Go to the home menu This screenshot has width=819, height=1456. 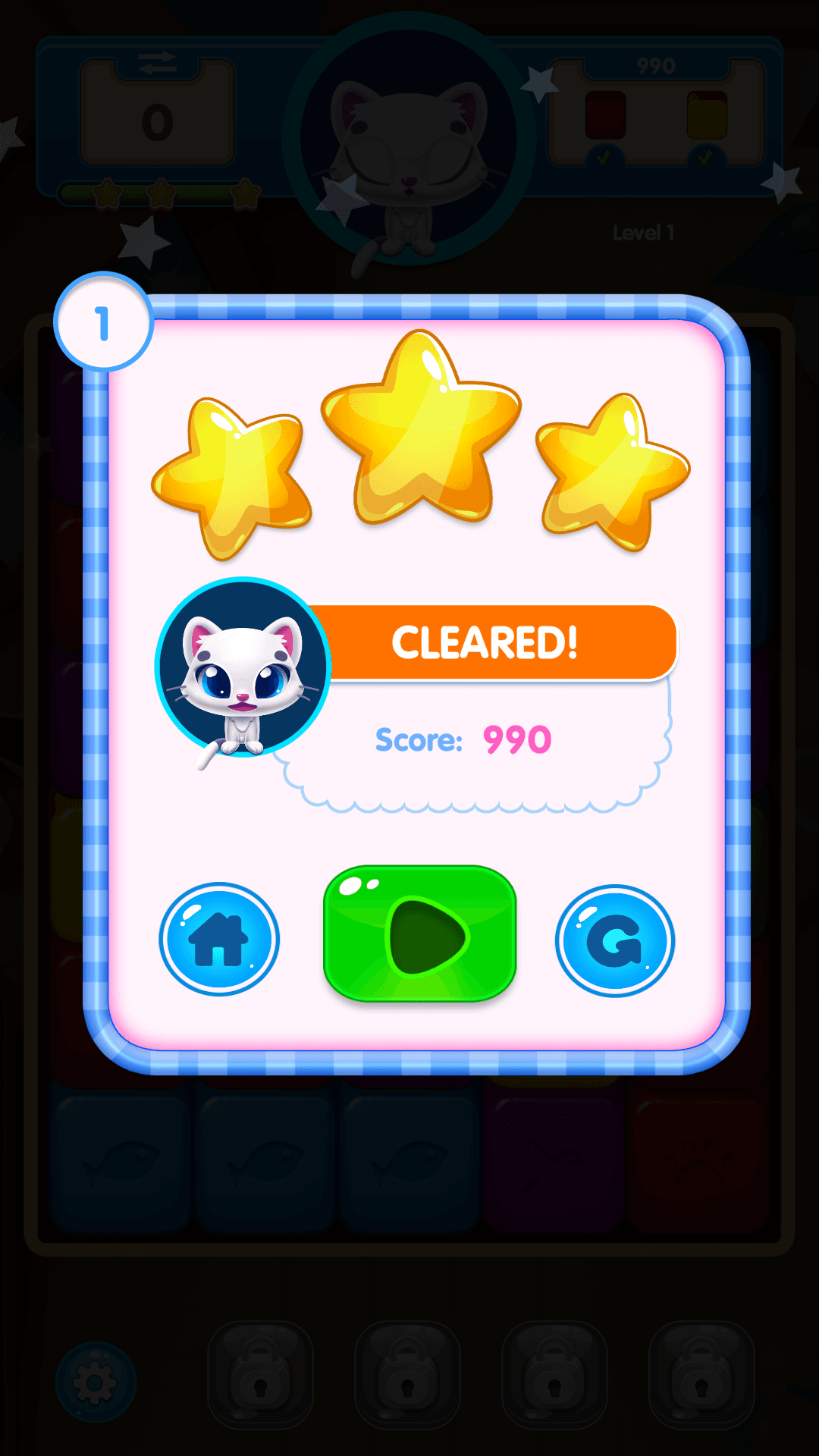pos(219,940)
